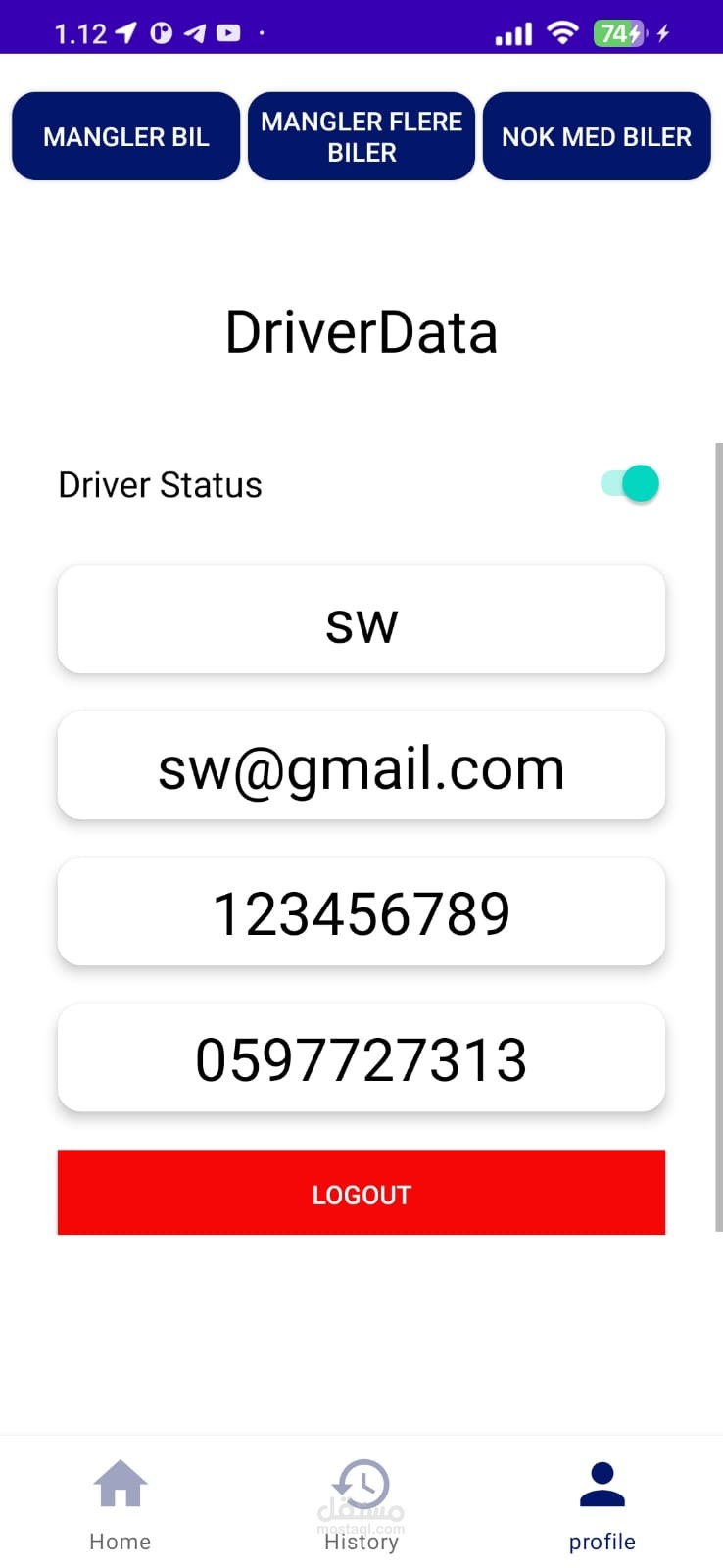Log out with the red LOGOUT button
This screenshot has width=723, height=1568.
(361, 1193)
